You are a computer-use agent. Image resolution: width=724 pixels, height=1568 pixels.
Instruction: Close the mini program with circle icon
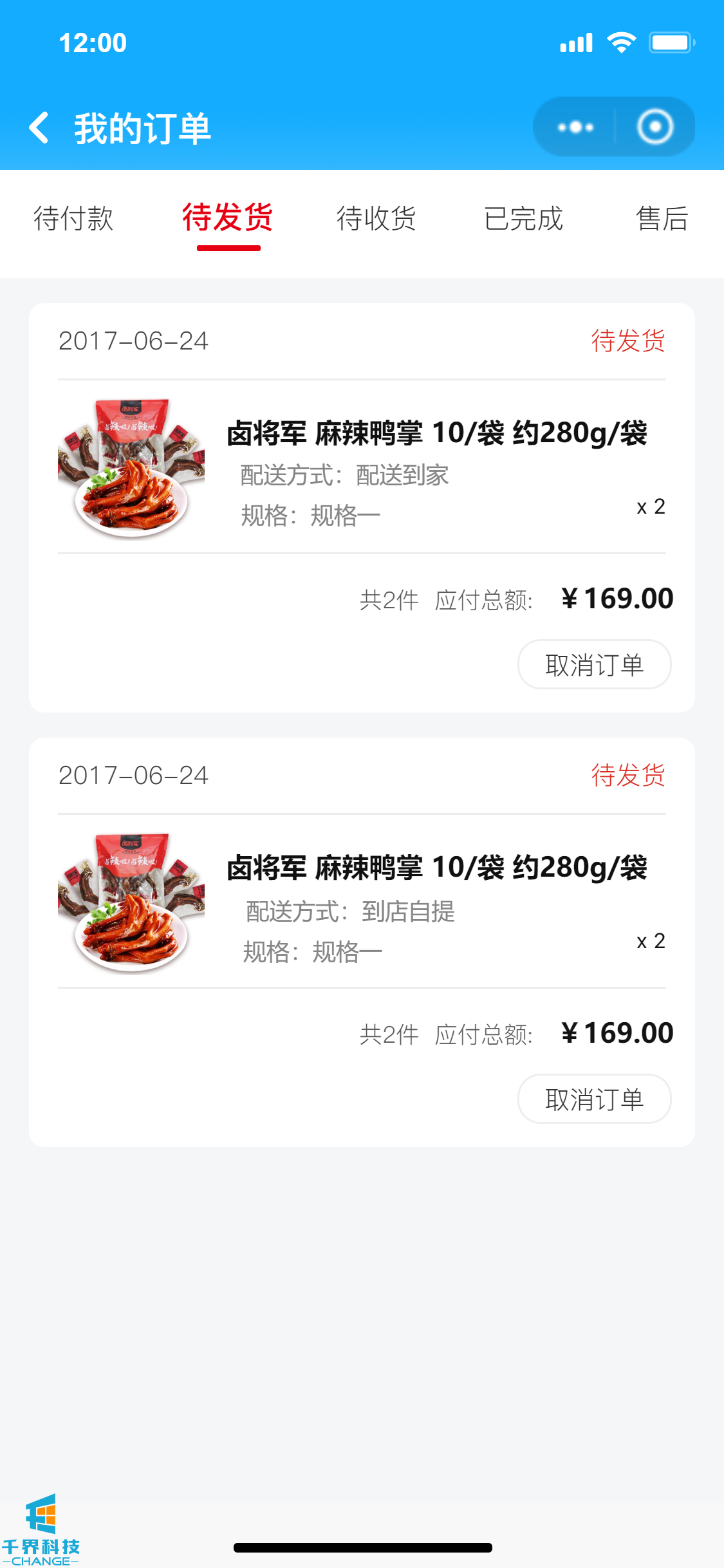[x=655, y=127]
